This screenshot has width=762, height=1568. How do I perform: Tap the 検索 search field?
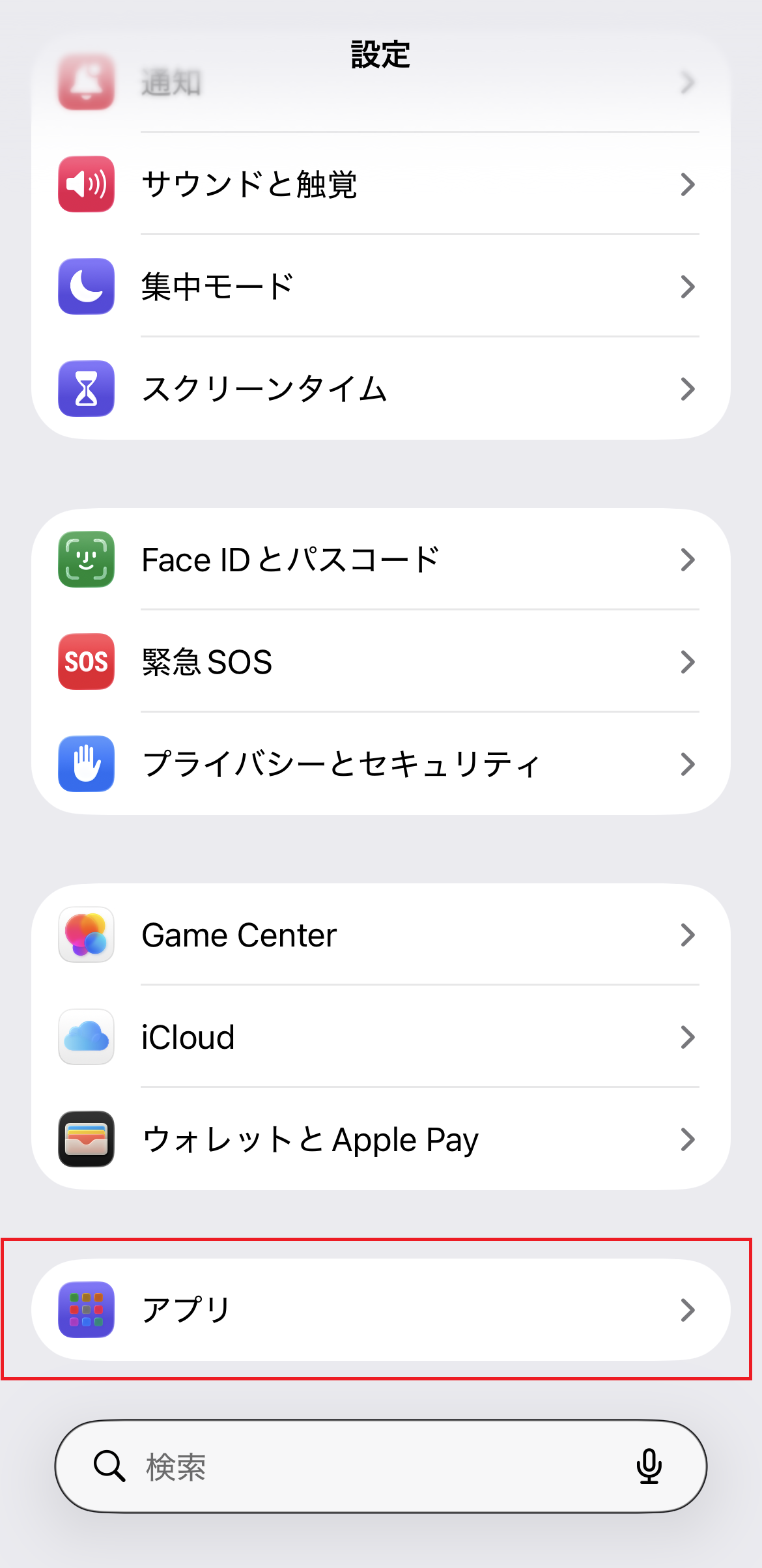click(x=365, y=1467)
